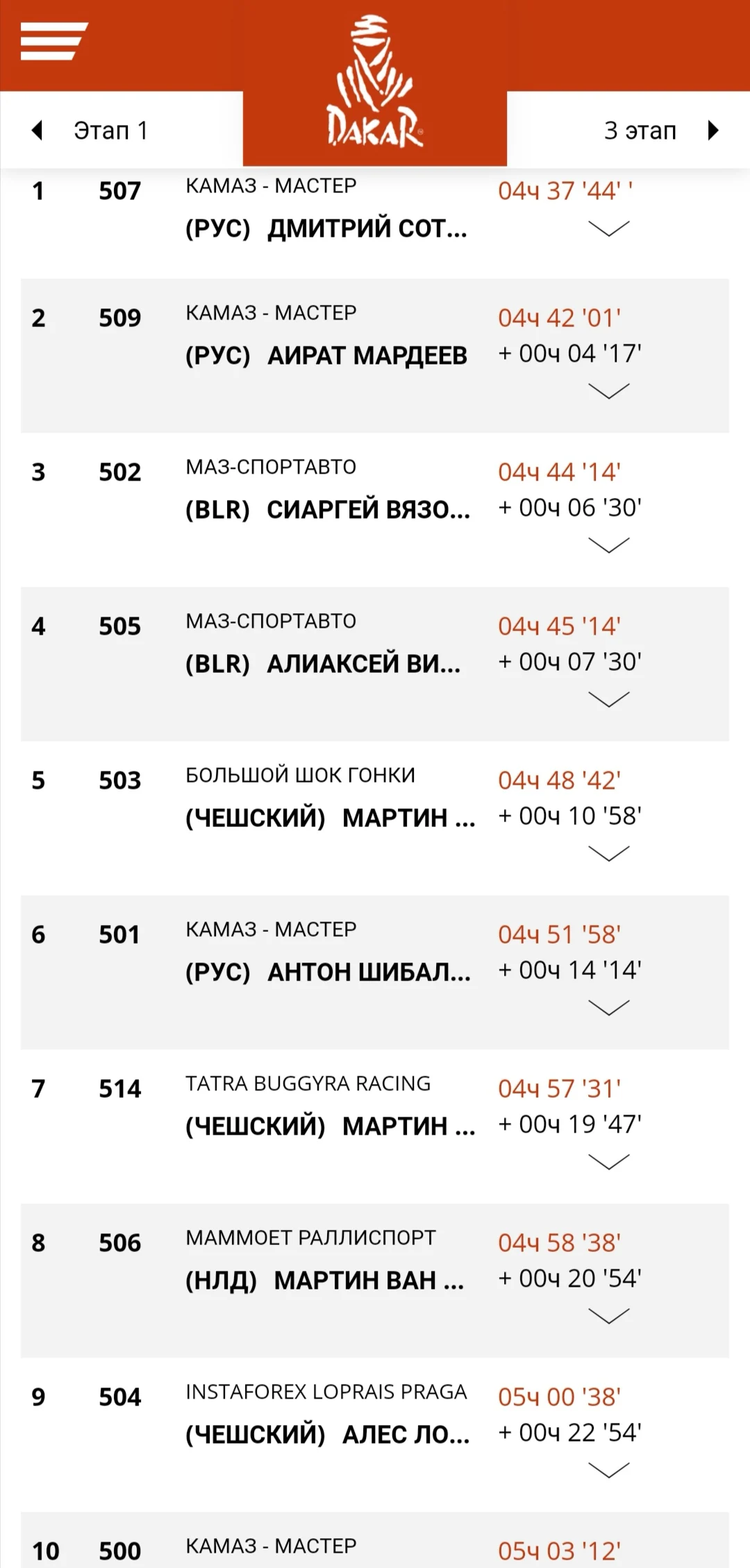Go to next stage 3 этап
The image size is (750, 1568).
(x=660, y=131)
